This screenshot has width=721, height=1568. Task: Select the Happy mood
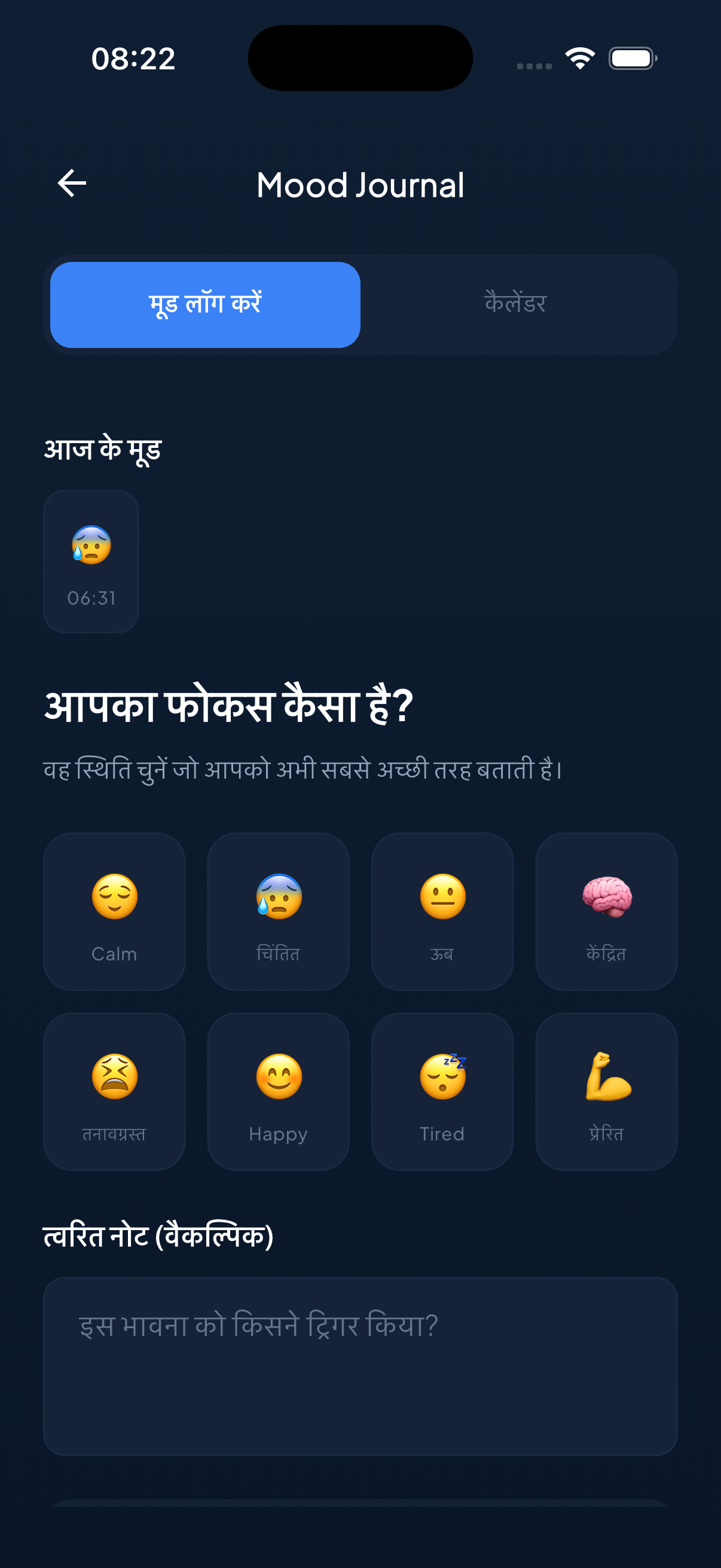click(278, 1091)
